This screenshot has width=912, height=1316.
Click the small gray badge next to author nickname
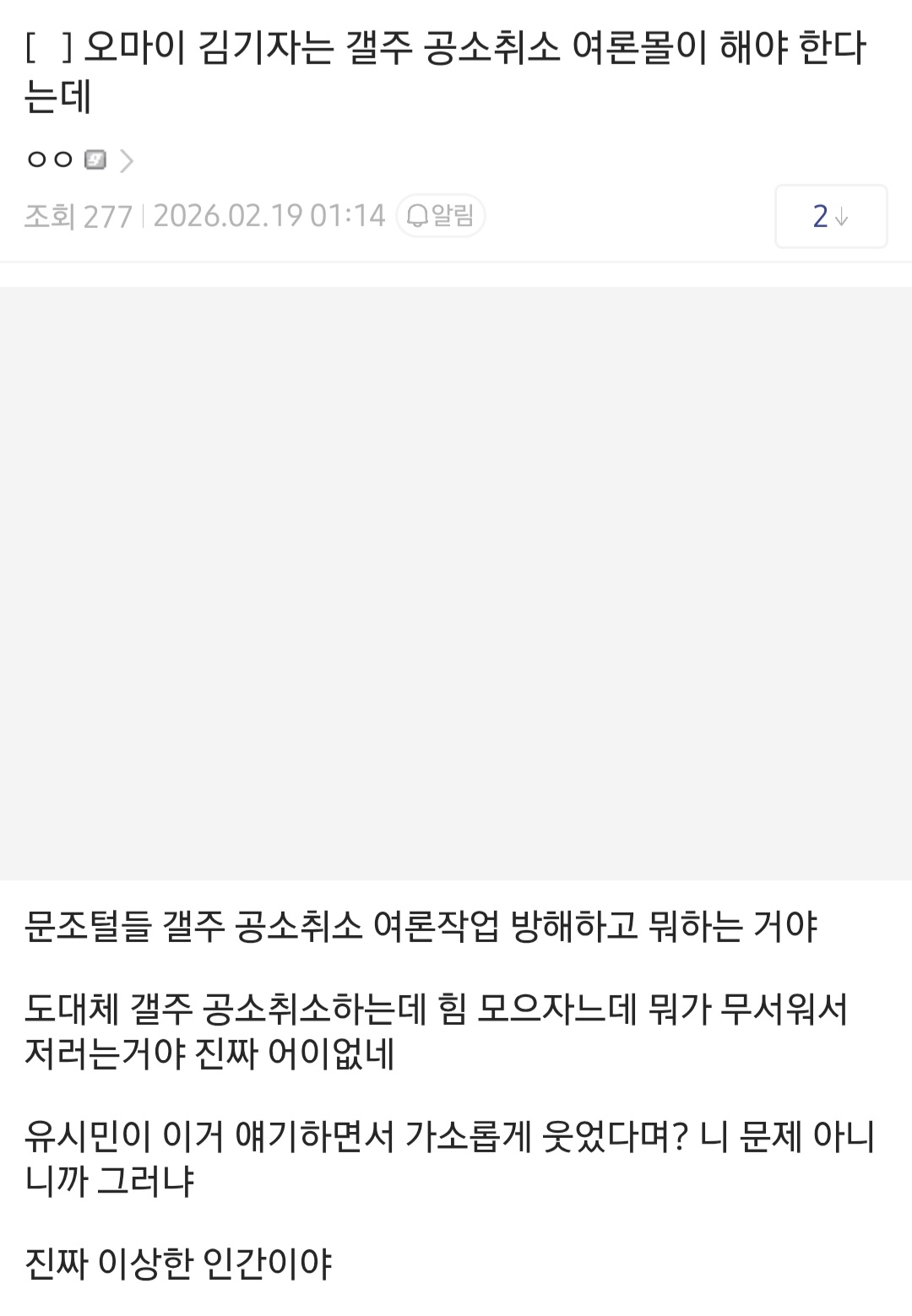pyautogui.click(x=95, y=159)
